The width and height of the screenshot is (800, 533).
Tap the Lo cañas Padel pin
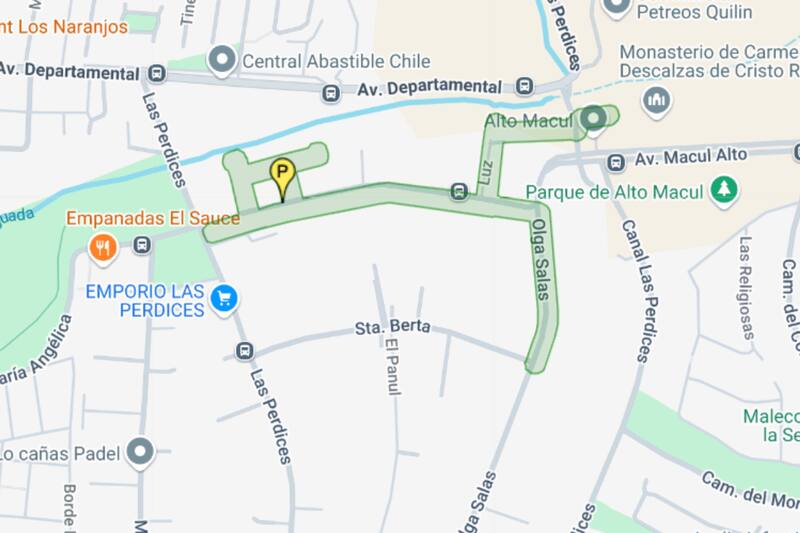(x=140, y=453)
